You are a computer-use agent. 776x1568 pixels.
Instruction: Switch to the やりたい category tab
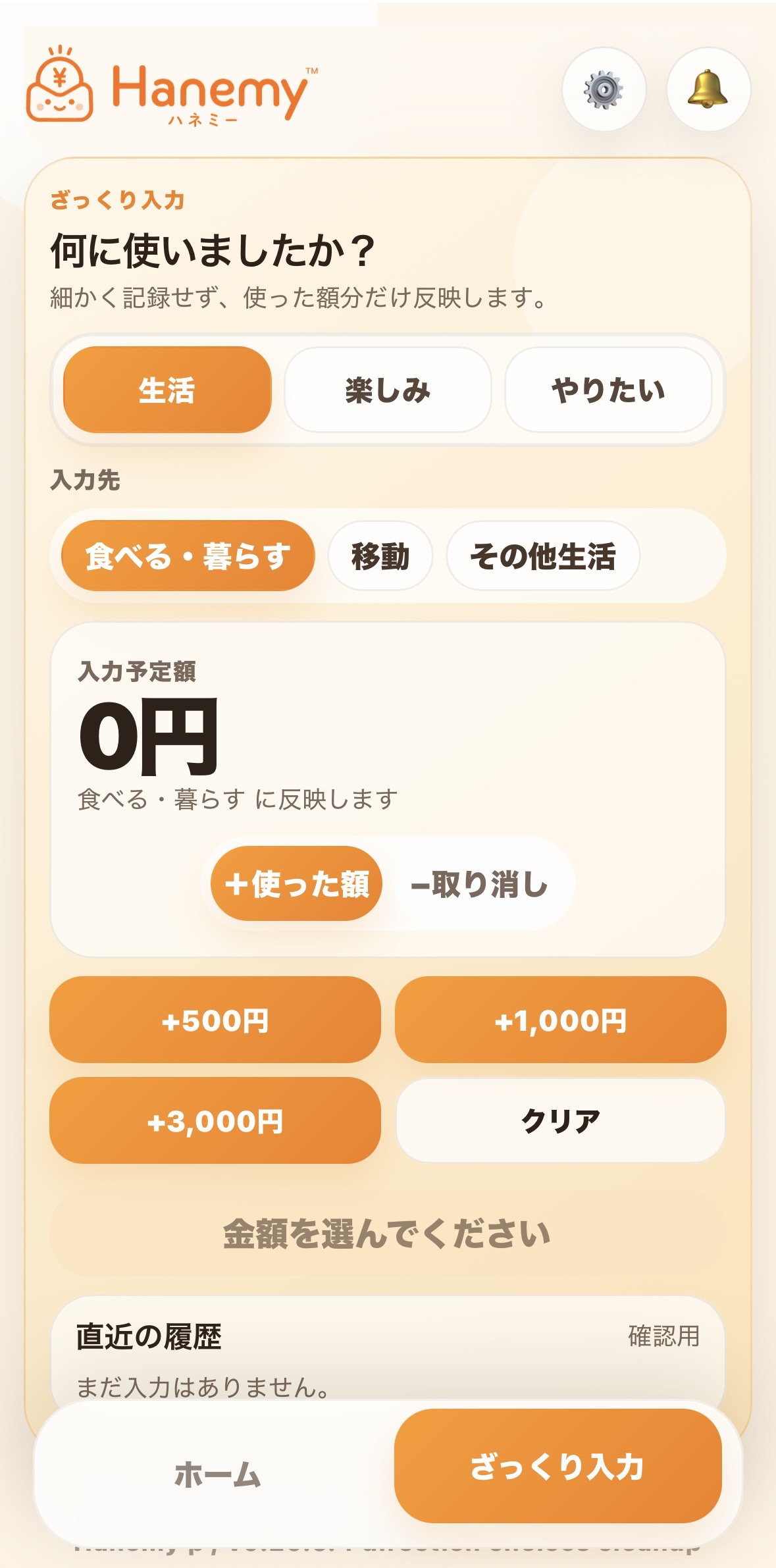click(x=608, y=390)
